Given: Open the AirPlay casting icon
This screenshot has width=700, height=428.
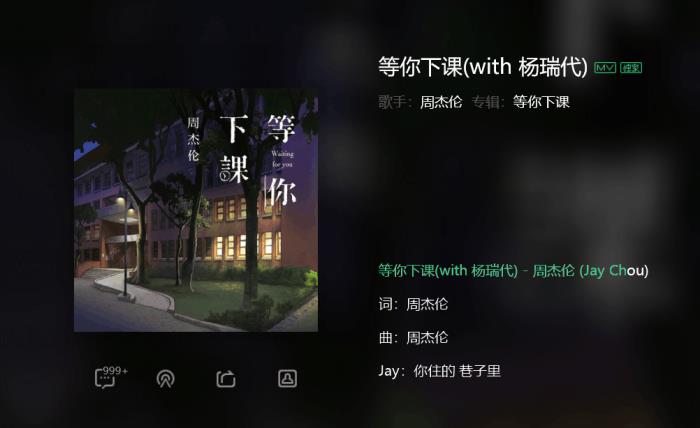Looking at the screenshot, I should [x=165, y=379].
